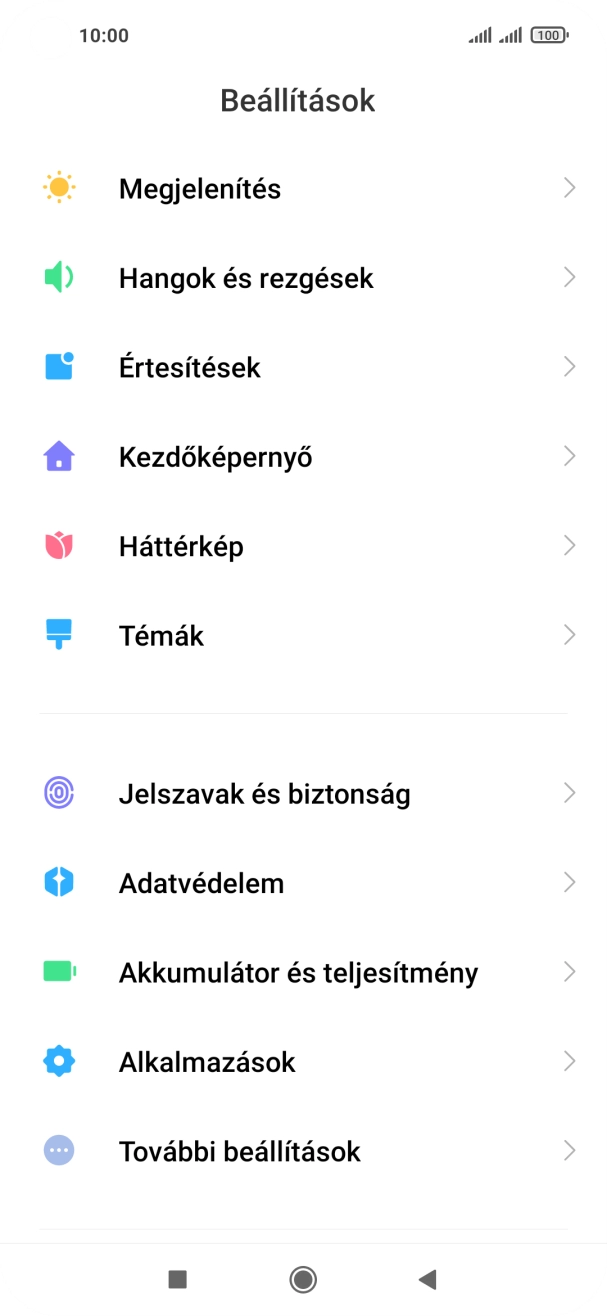This screenshot has height=1316, width=607.
Task: Open the Alkalmazások apps settings
Action: [x=207, y=1062]
